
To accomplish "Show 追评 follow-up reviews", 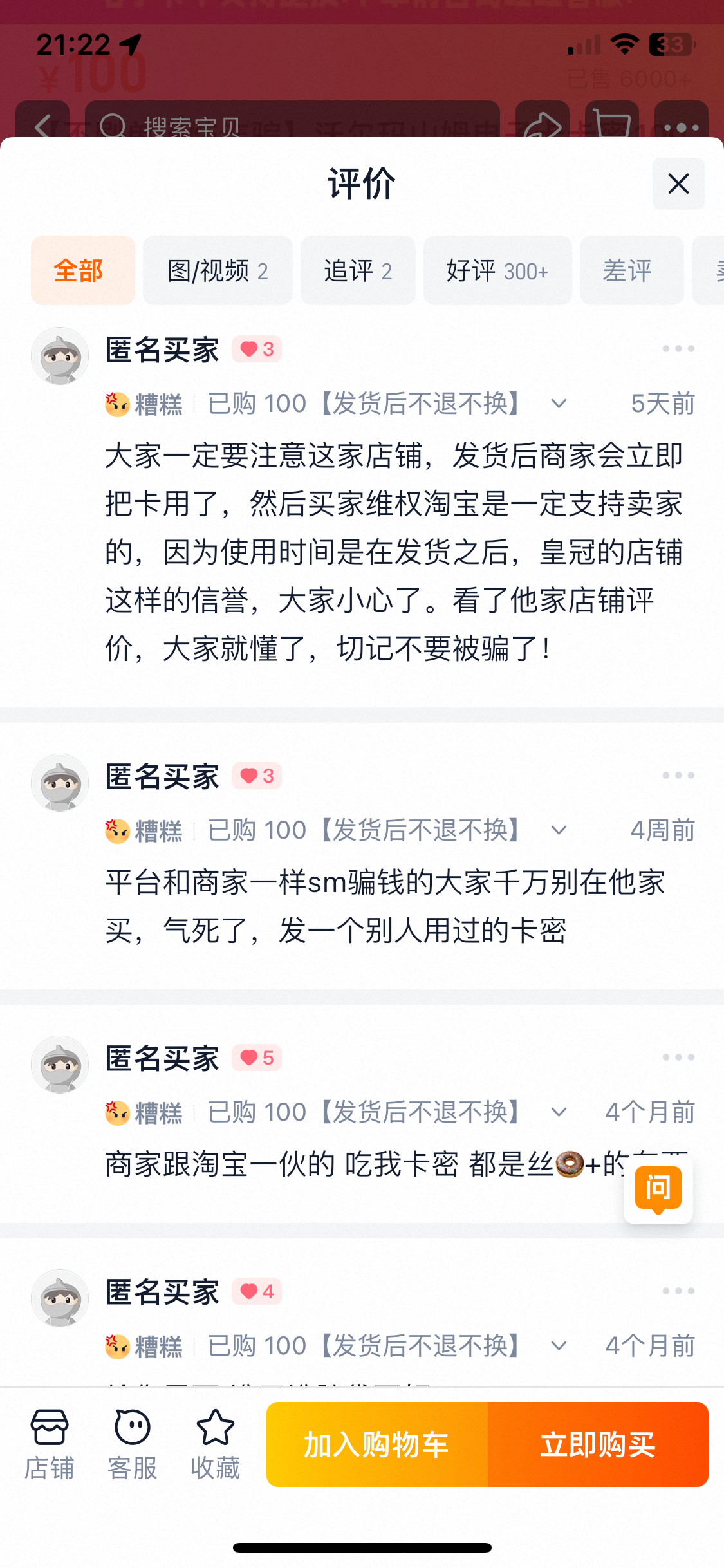I will [x=357, y=270].
